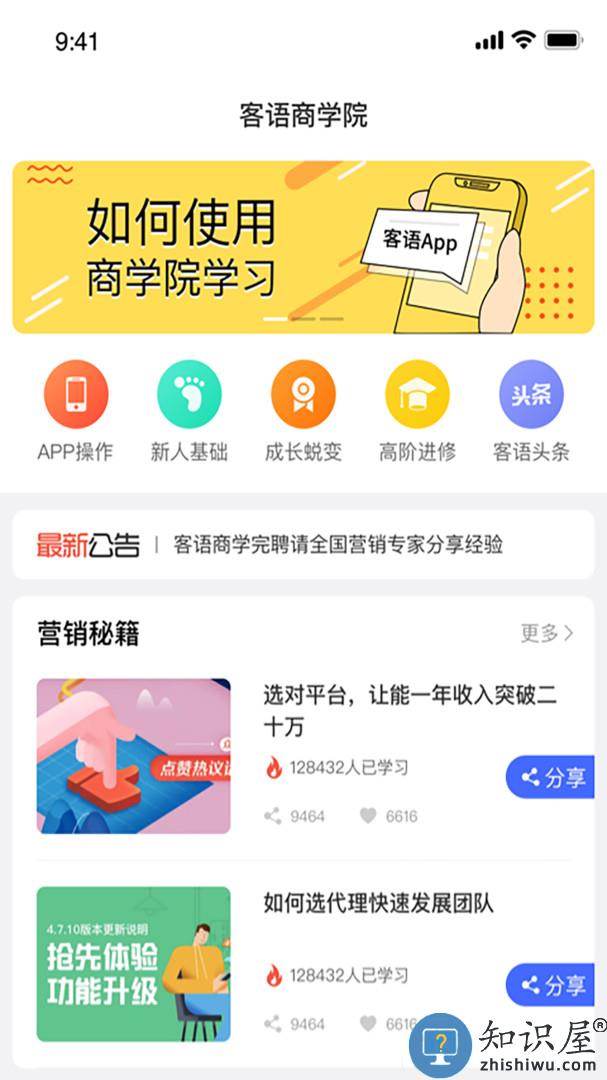
Task: Open the 如何使用商学院学习 banner
Action: point(303,246)
